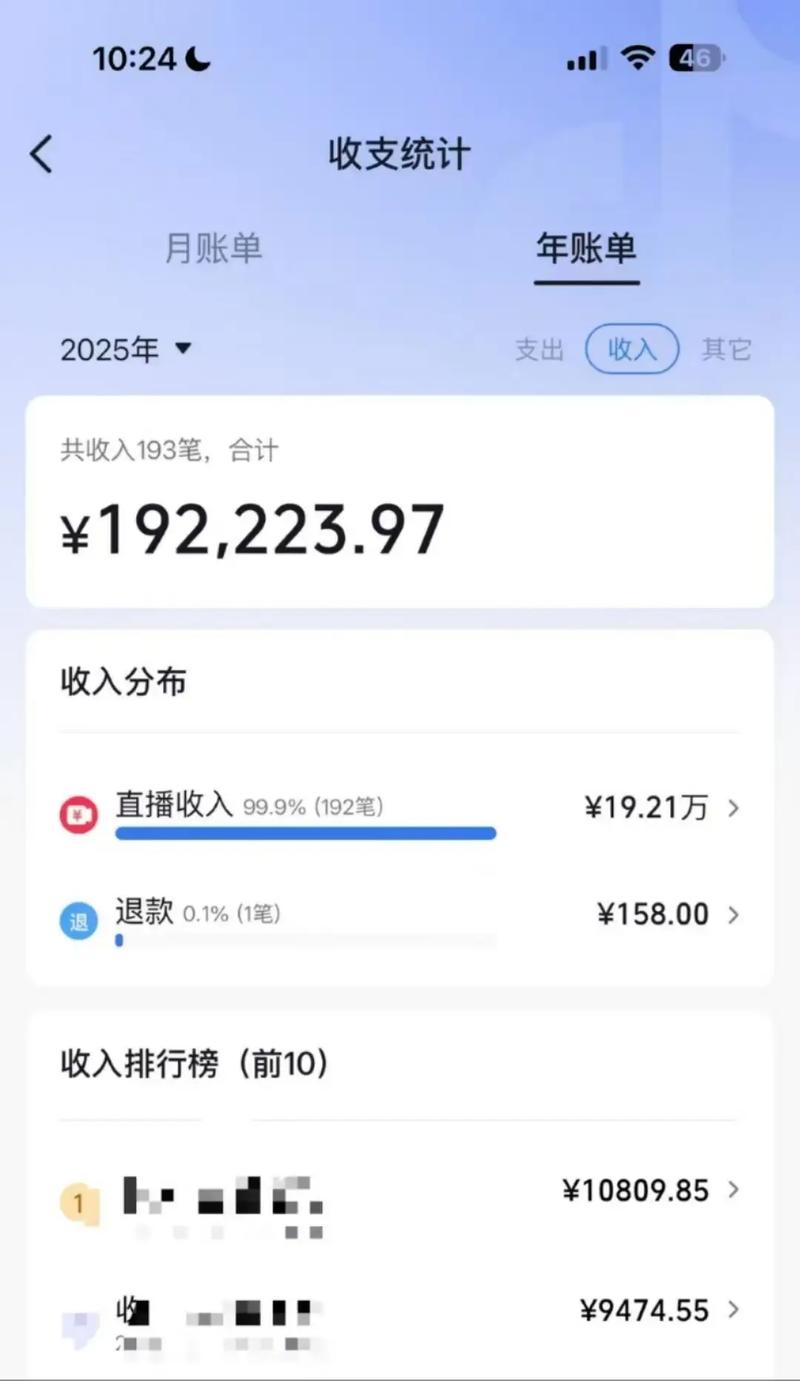Switch to the 月账单 monthly tab
This screenshot has width=800, height=1381.
pos(213,251)
